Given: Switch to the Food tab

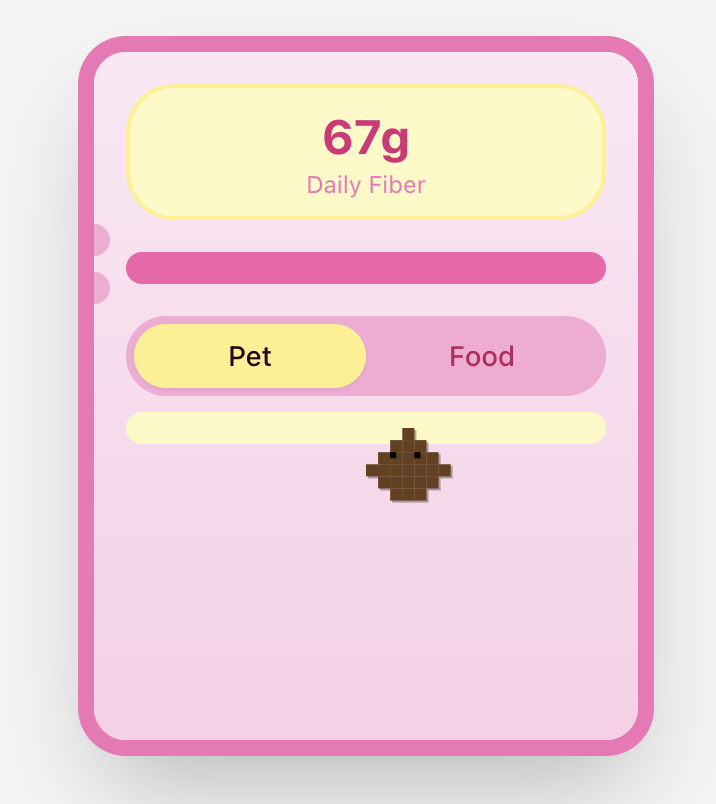Looking at the screenshot, I should click(x=481, y=357).
